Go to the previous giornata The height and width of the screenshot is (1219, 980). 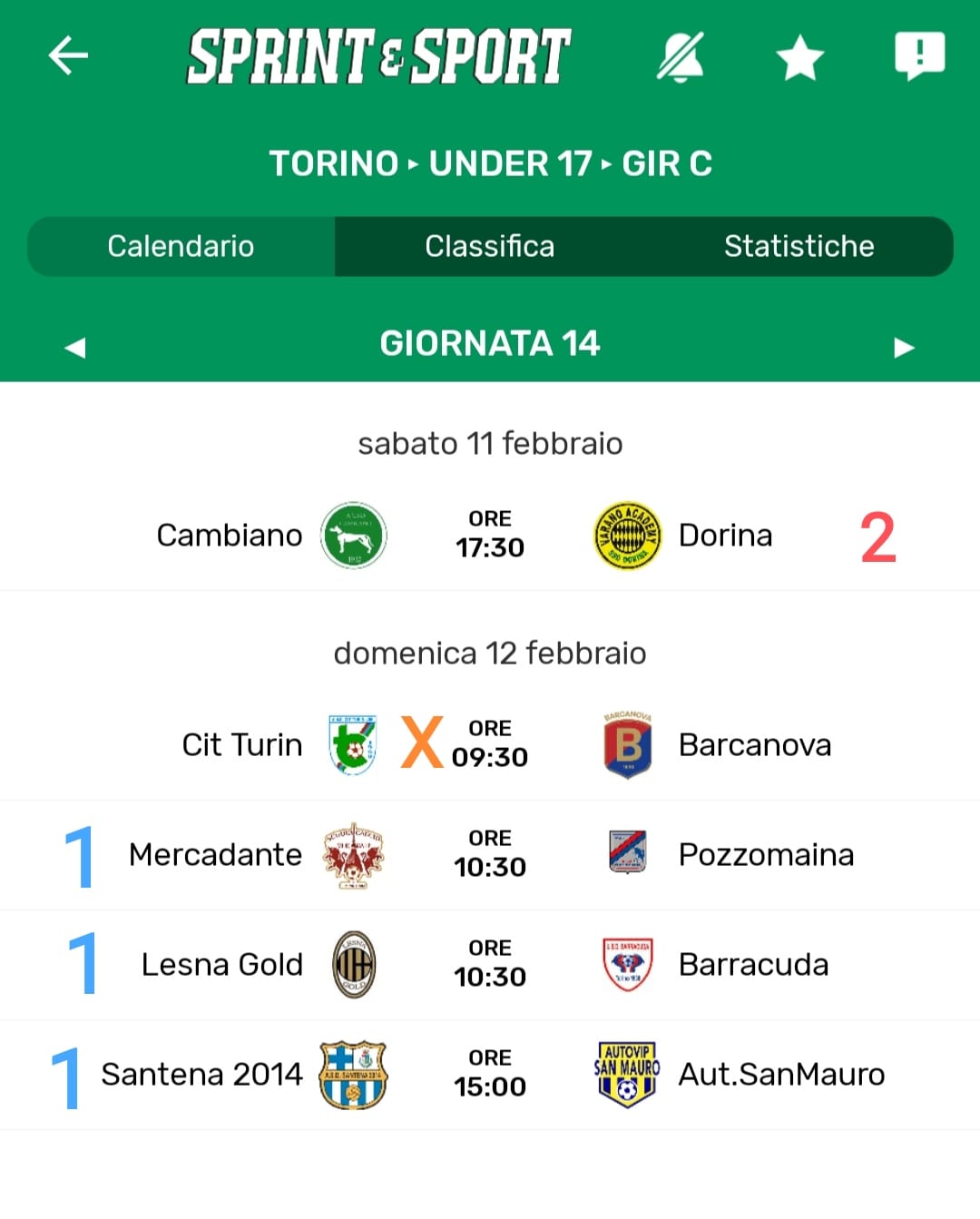point(75,347)
